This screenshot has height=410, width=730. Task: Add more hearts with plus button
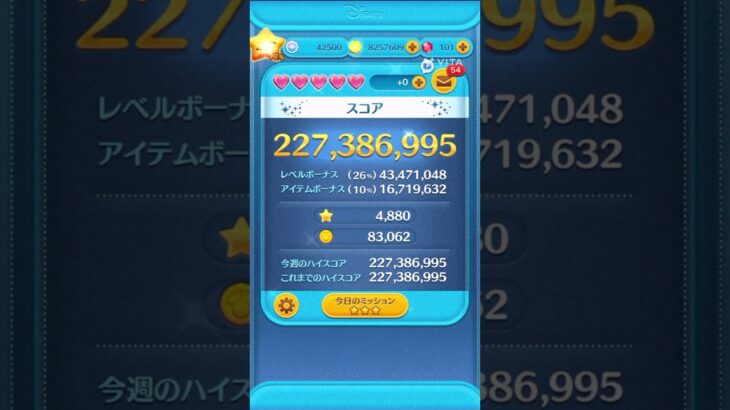point(419,82)
